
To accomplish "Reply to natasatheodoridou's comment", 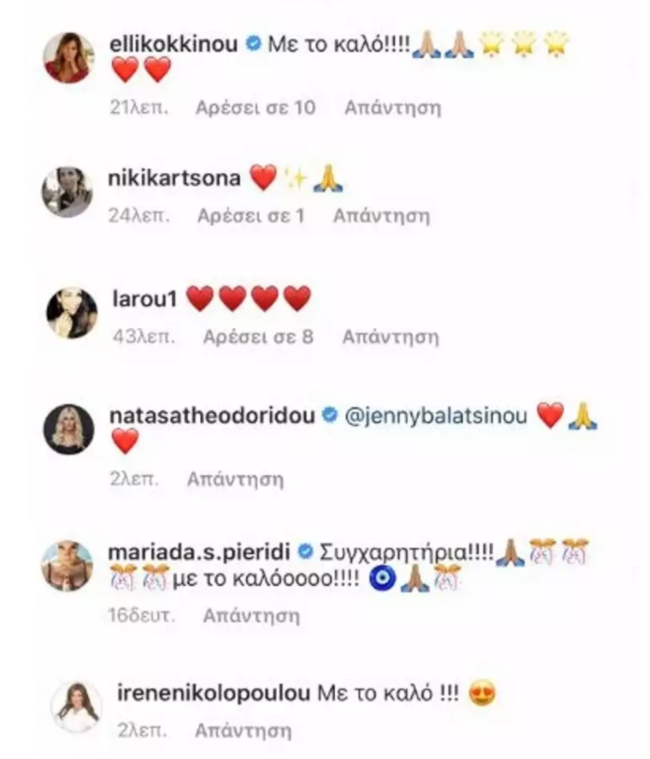I will [235, 479].
